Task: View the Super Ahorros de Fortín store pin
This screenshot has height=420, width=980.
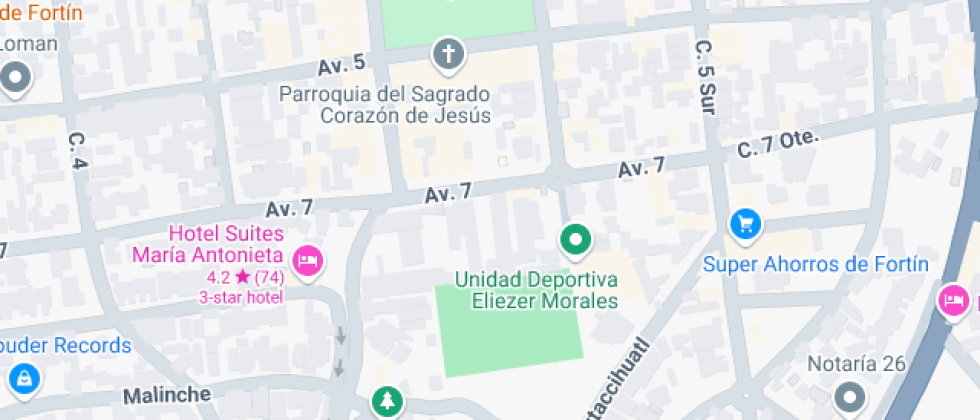Action: point(745,224)
